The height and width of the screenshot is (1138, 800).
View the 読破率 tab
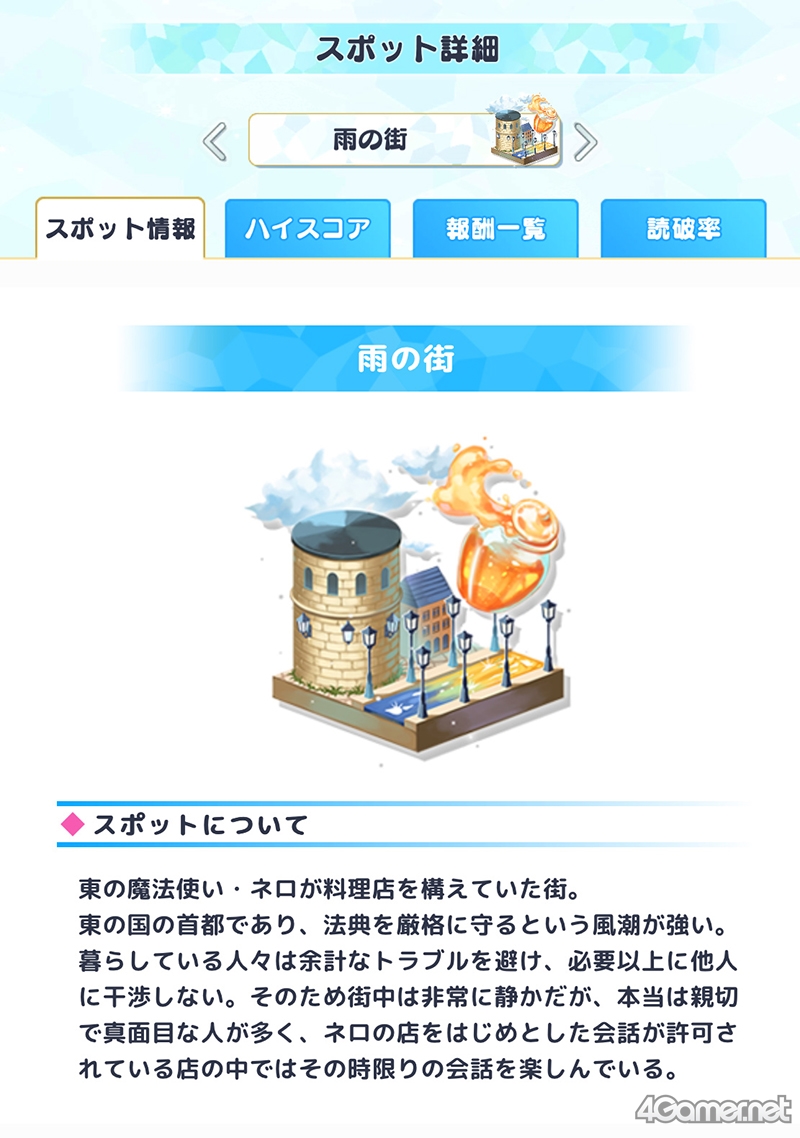pyautogui.click(x=684, y=229)
